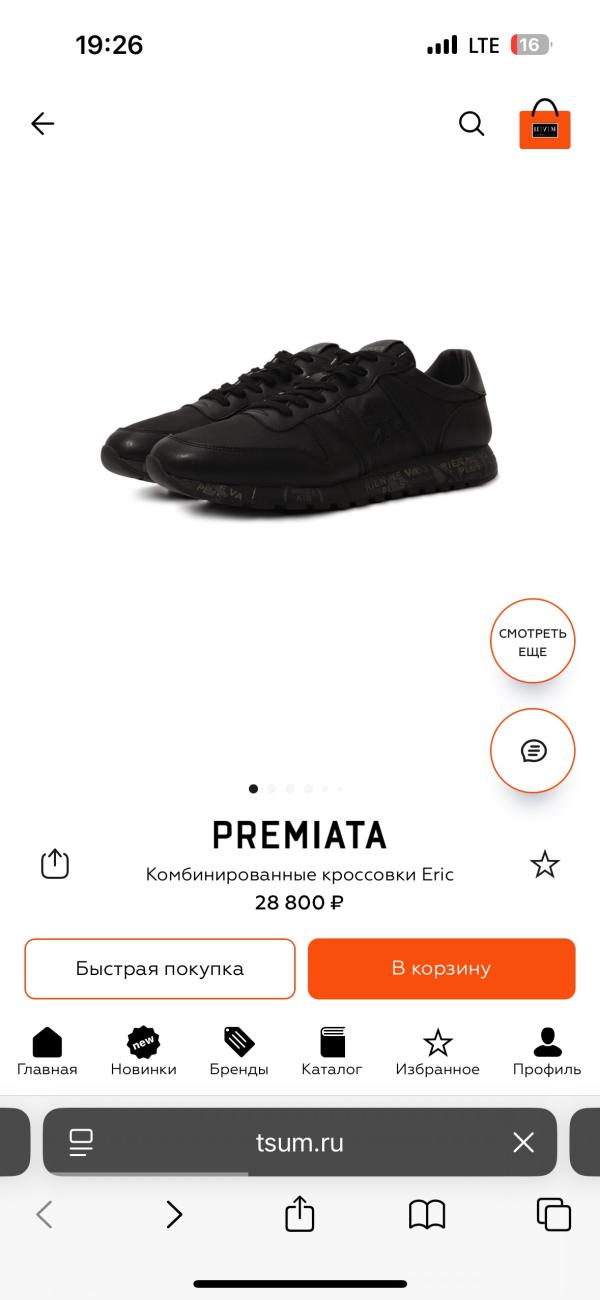Add the sneakers to favorites with star
The width and height of the screenshot is (600, 1300).
coord(545,864)
